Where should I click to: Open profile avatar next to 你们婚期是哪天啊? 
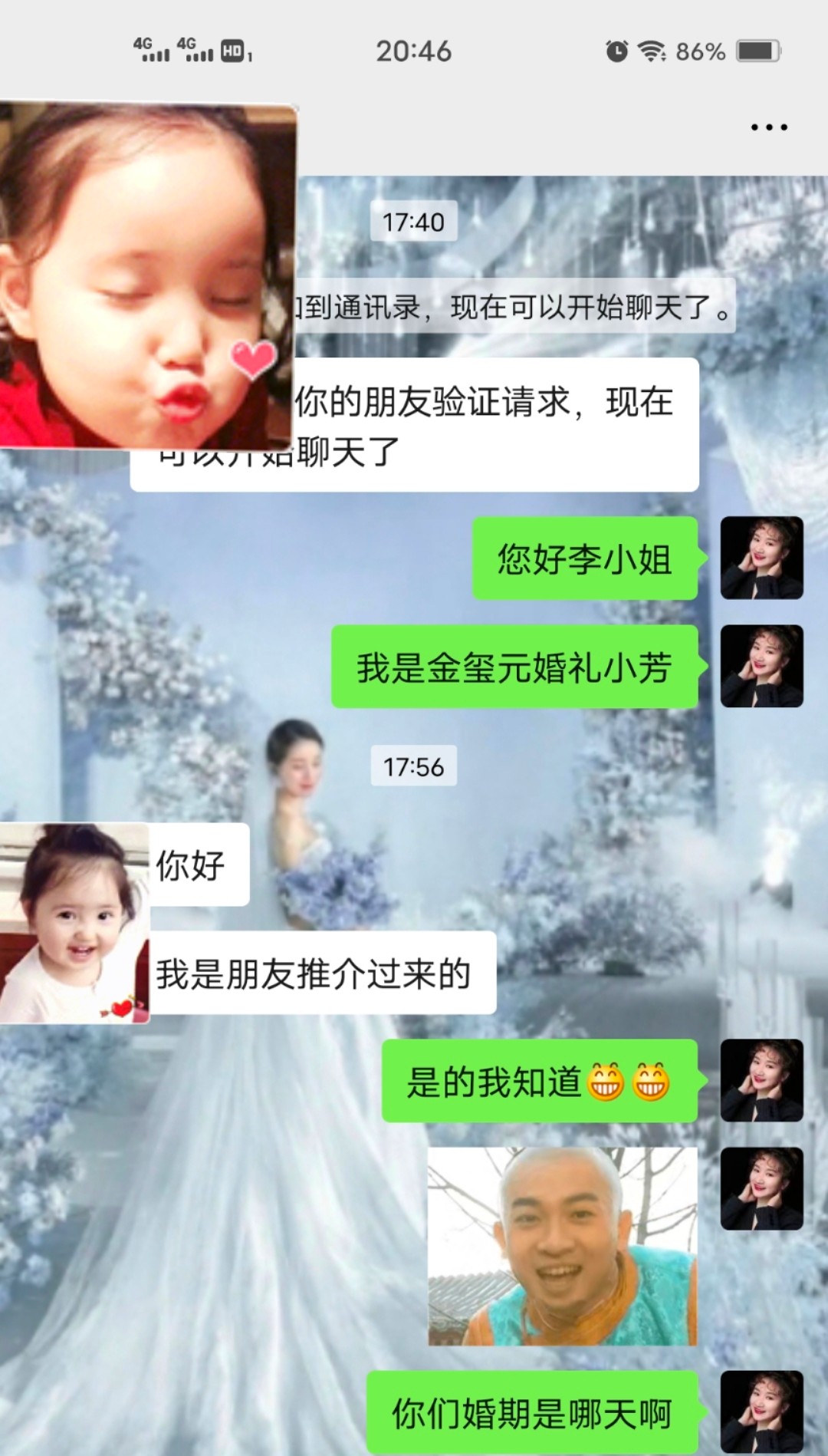pyautogui.click(x=762, y=1412)
